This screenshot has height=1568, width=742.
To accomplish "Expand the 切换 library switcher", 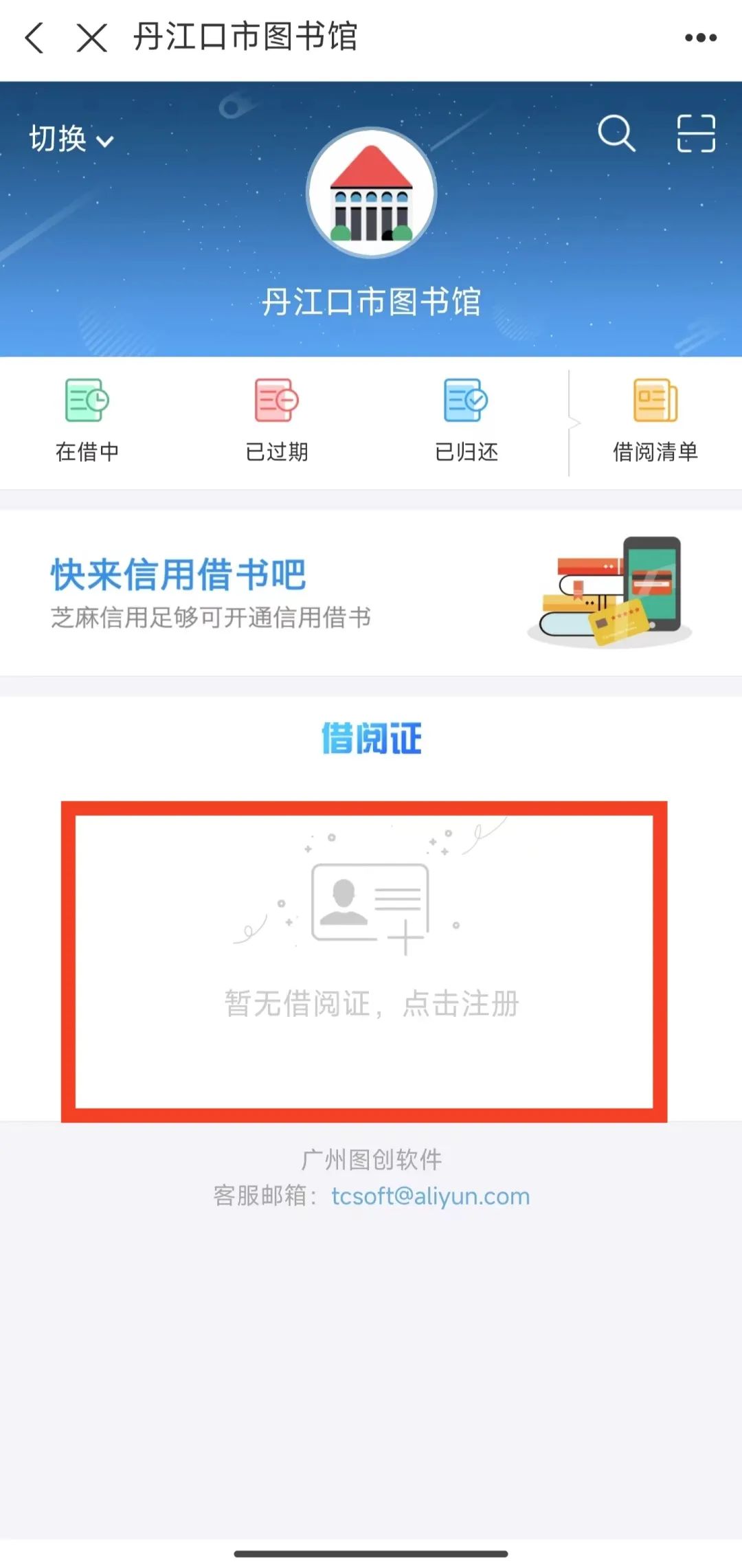I will click(x=71, y=139).
